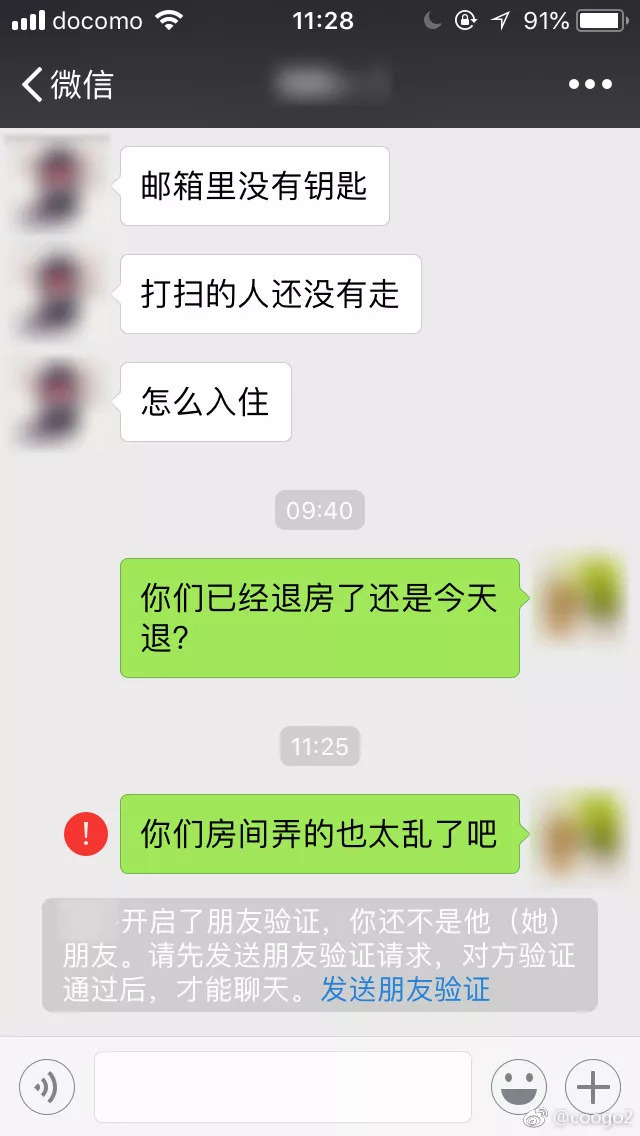The height and width of the screenshot is (1136, 640).
Task: Go back to the 微信 chat list
Action: [x=66, y=84]
